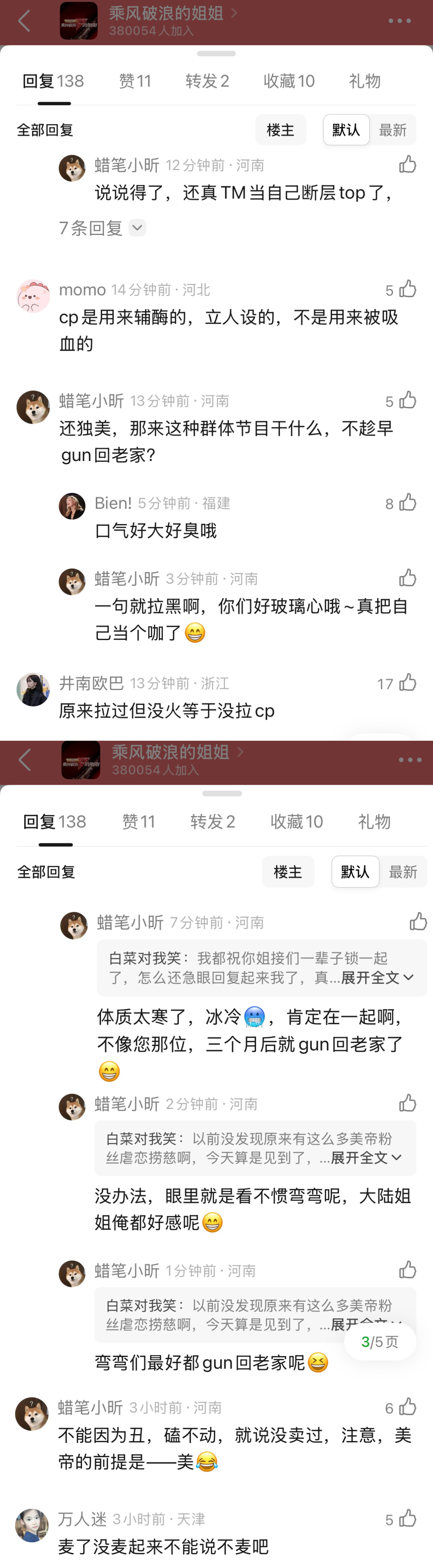The width and height of the screenshot is (433, 1568).
Task: Open 万人迷's avatar
Action: tap(32, 1525)
